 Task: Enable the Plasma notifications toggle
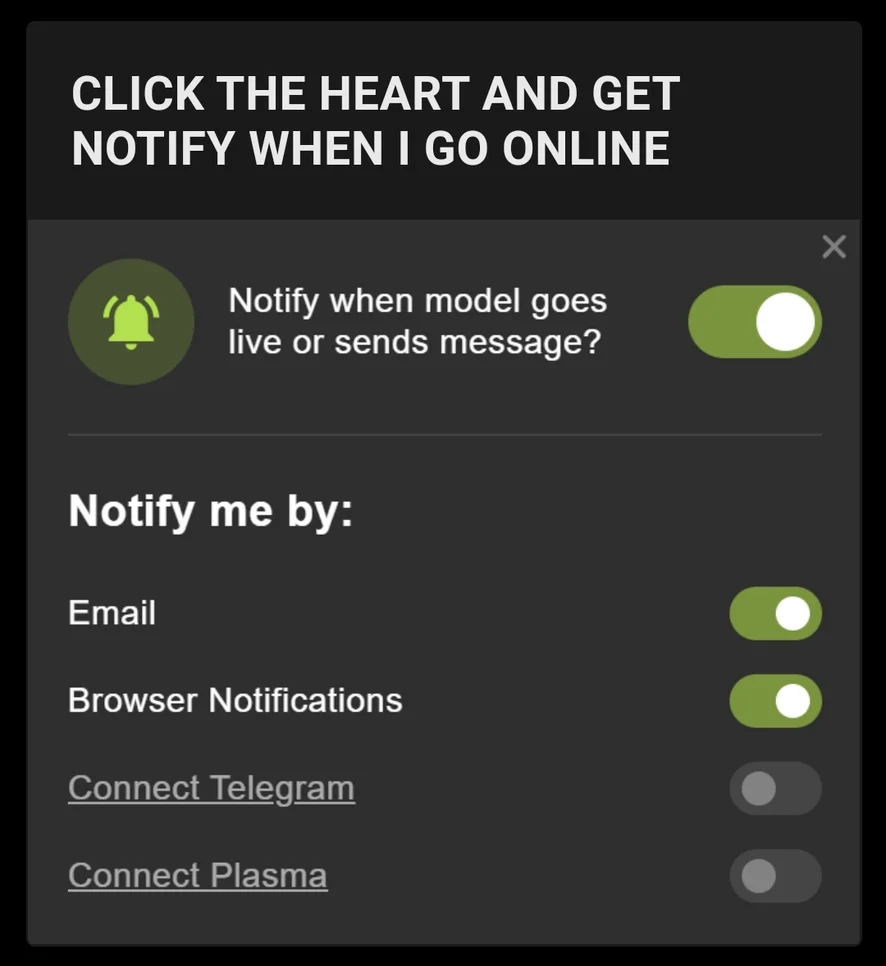(775, 877)
